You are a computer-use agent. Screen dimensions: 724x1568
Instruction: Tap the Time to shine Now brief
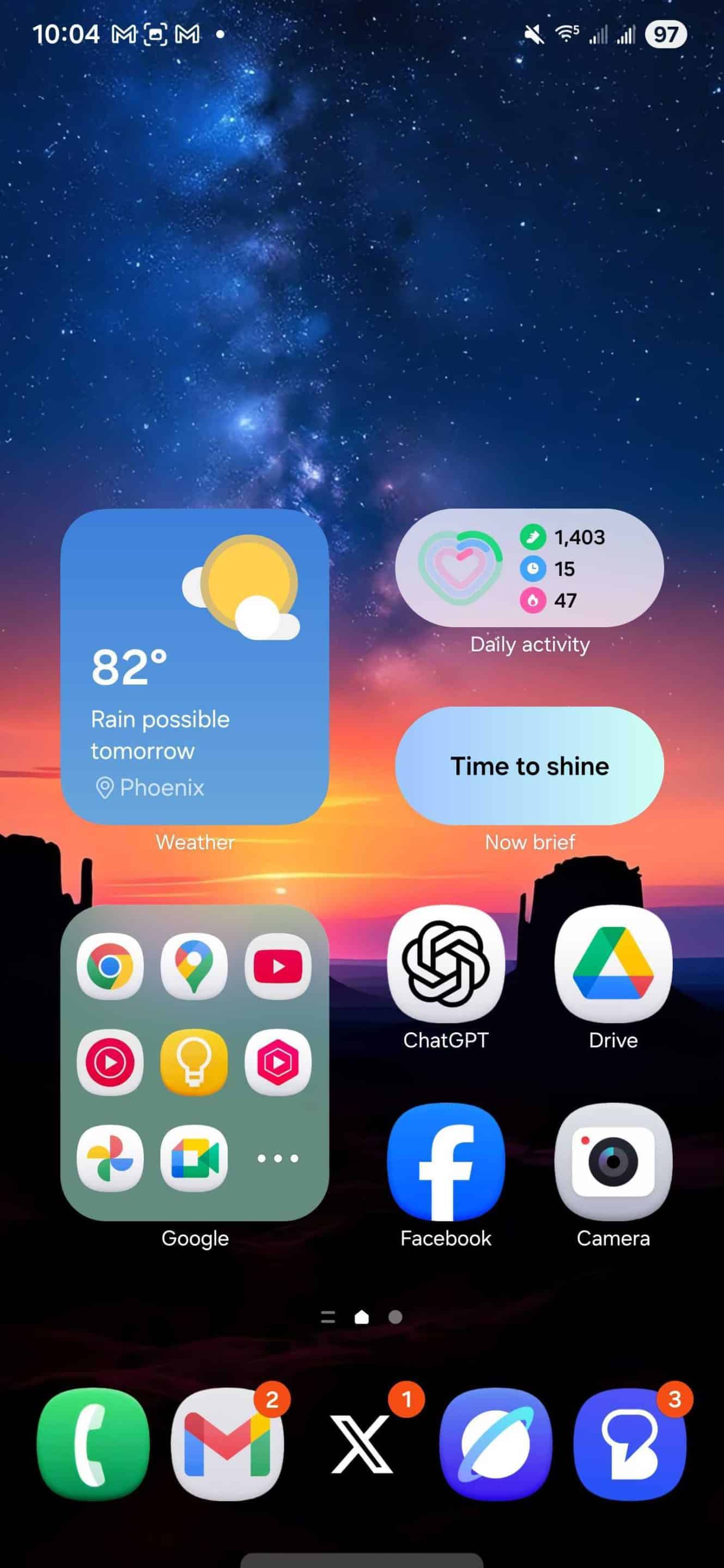tap(529, 765)
